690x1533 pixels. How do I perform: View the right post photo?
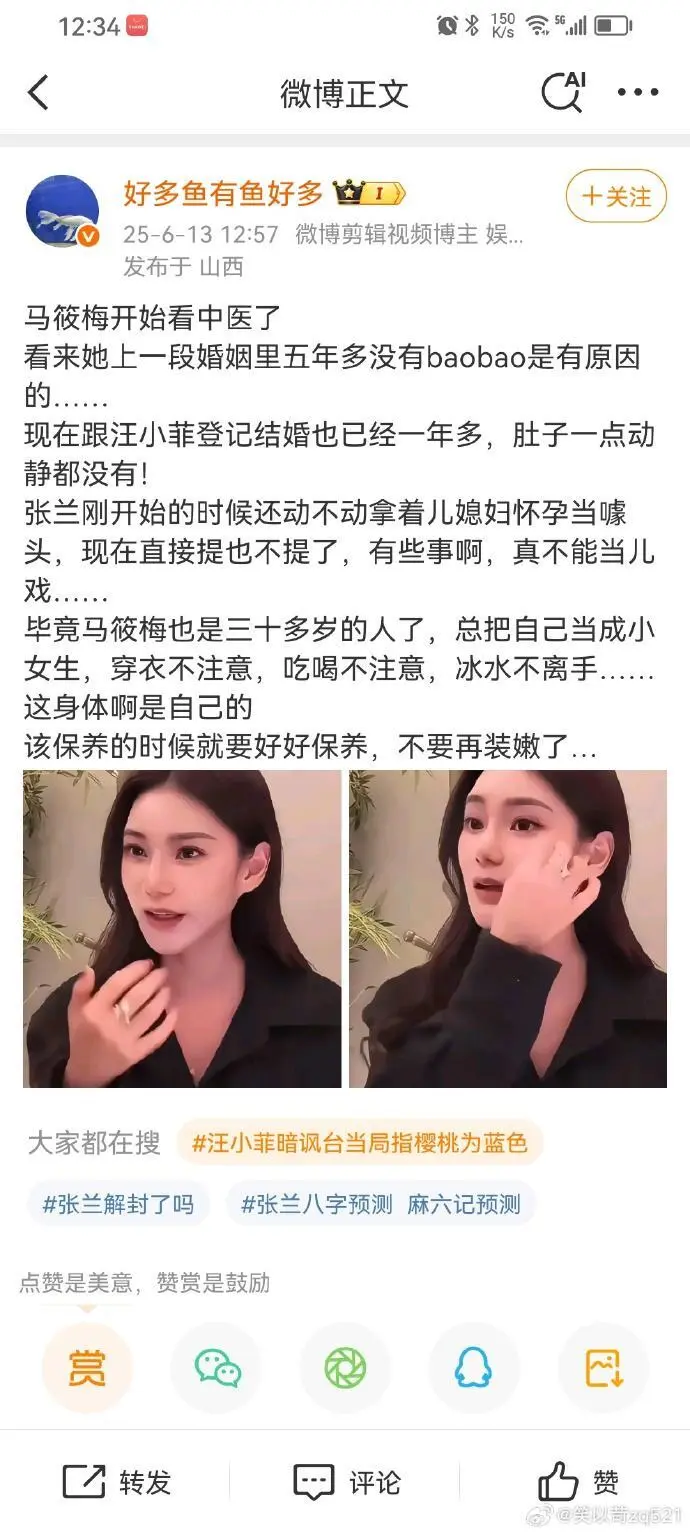point(508,929)
